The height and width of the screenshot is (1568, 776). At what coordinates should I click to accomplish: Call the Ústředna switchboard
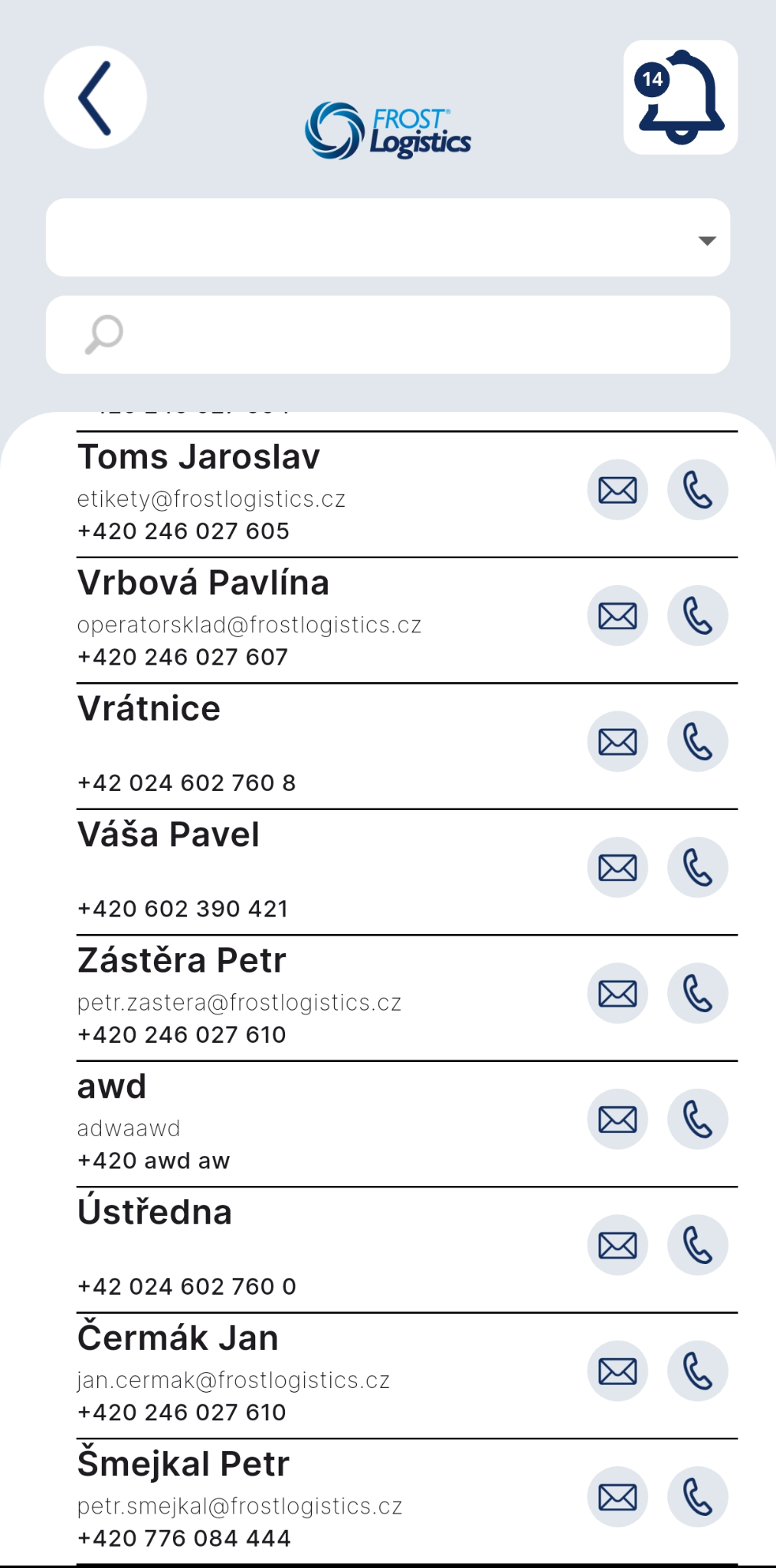[697, 1245]
